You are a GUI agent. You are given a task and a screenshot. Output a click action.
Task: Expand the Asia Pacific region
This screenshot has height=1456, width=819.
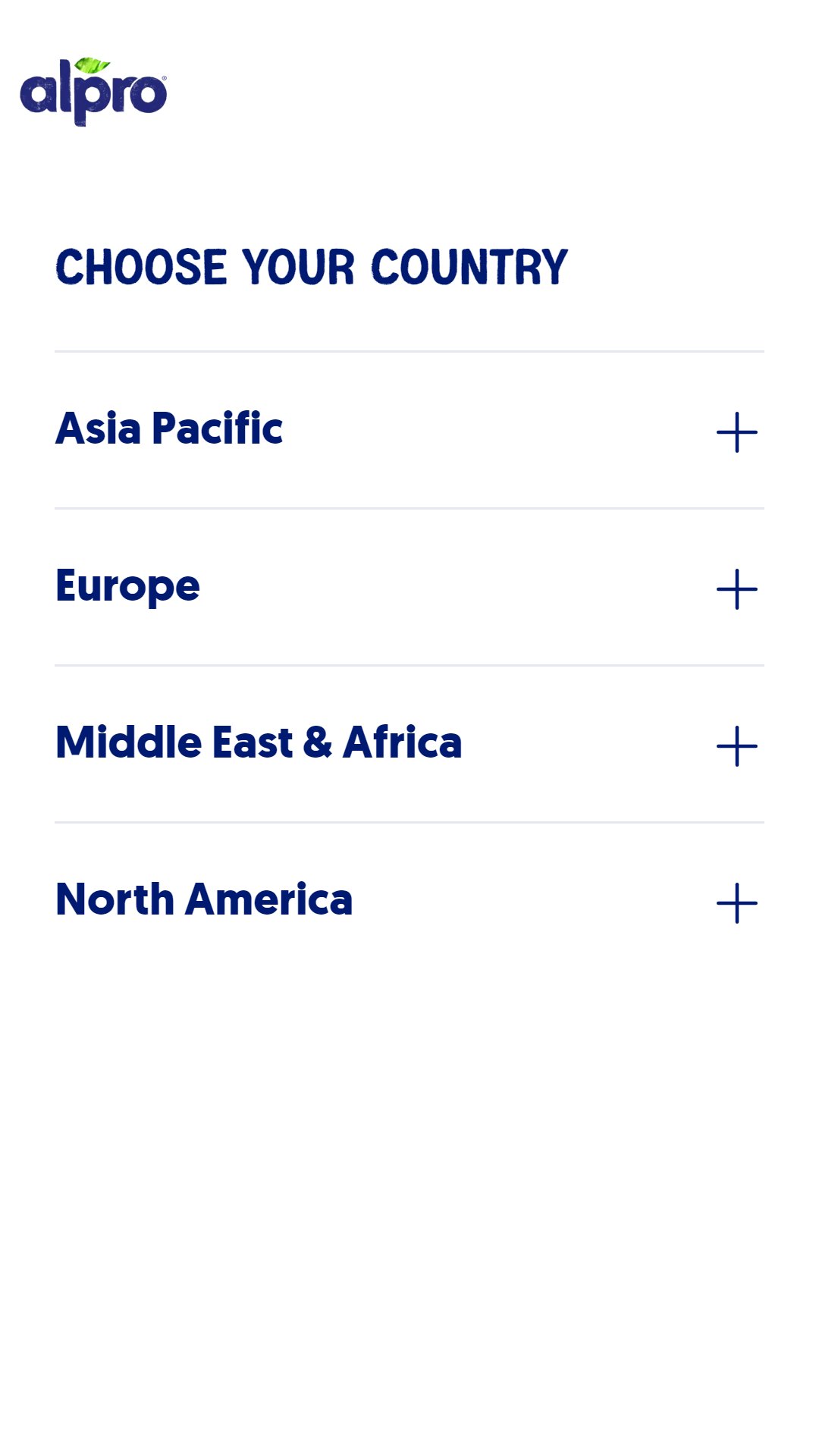tap(409, 430)
